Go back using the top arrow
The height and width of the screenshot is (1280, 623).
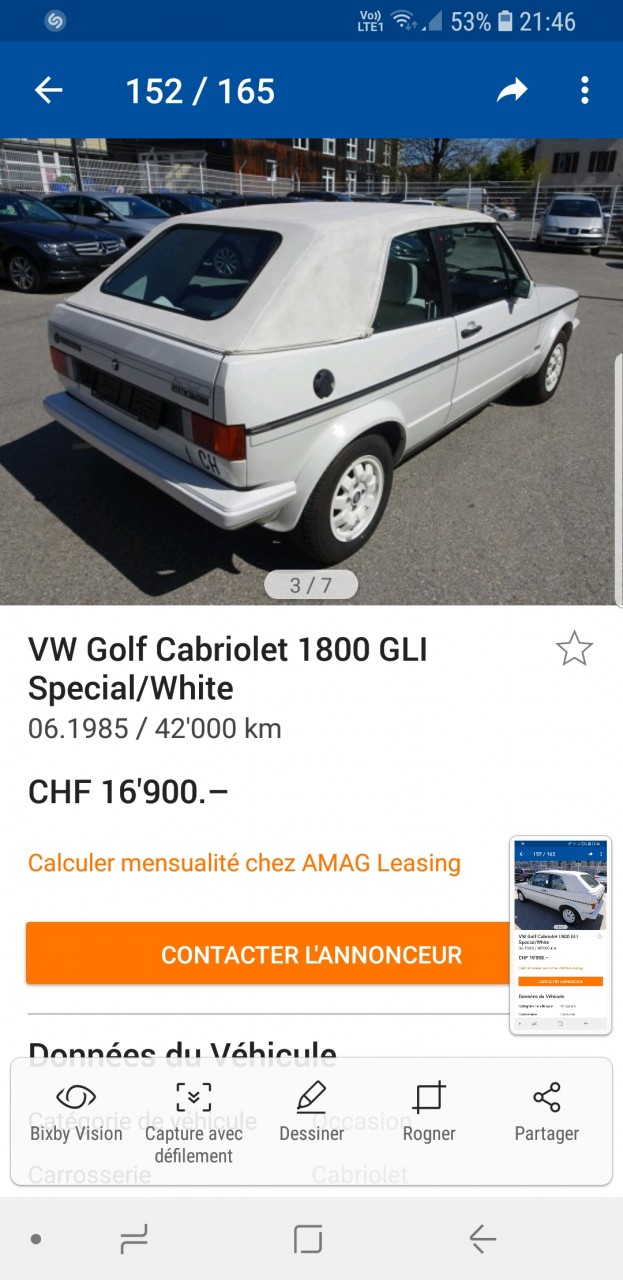pyautogui.click(x=48, y=91)
